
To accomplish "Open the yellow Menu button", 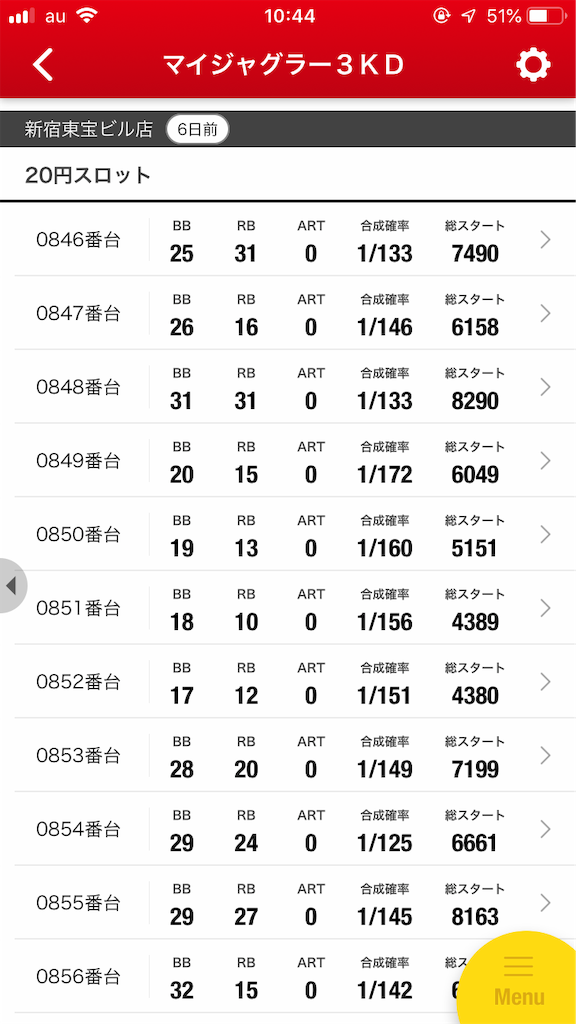I will [519, 980].
